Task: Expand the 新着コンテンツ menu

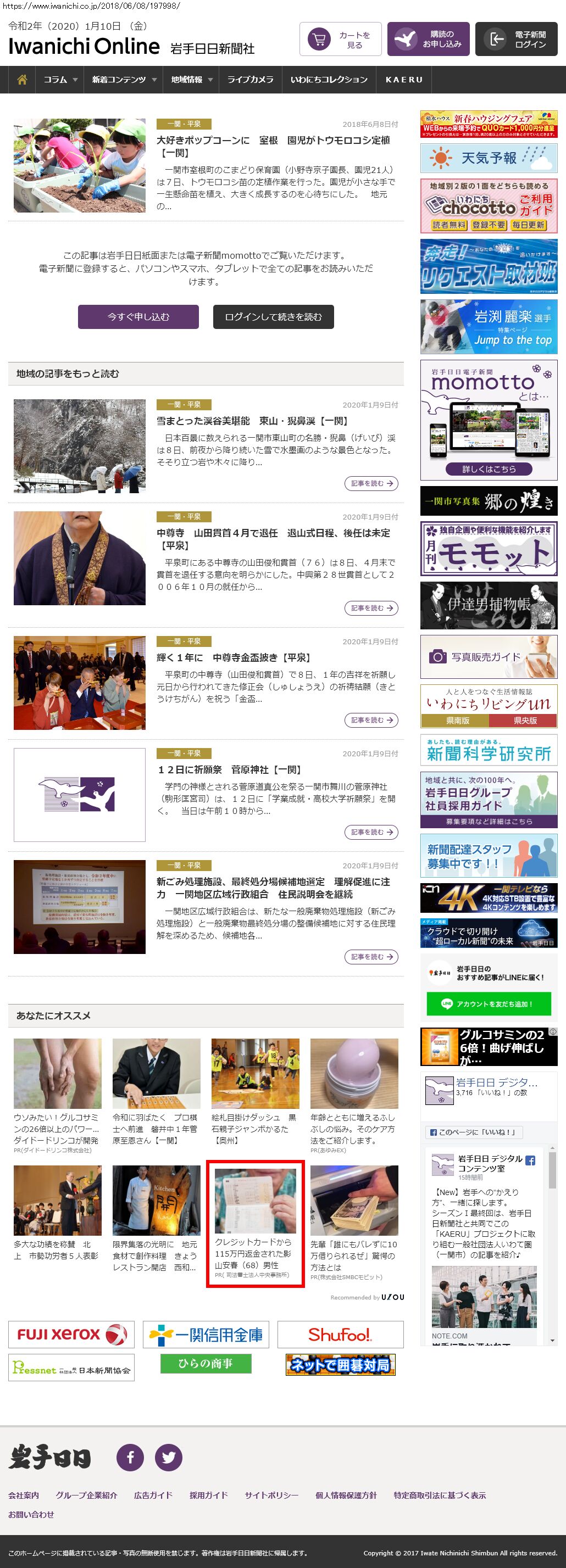Action: coord(124,80)
